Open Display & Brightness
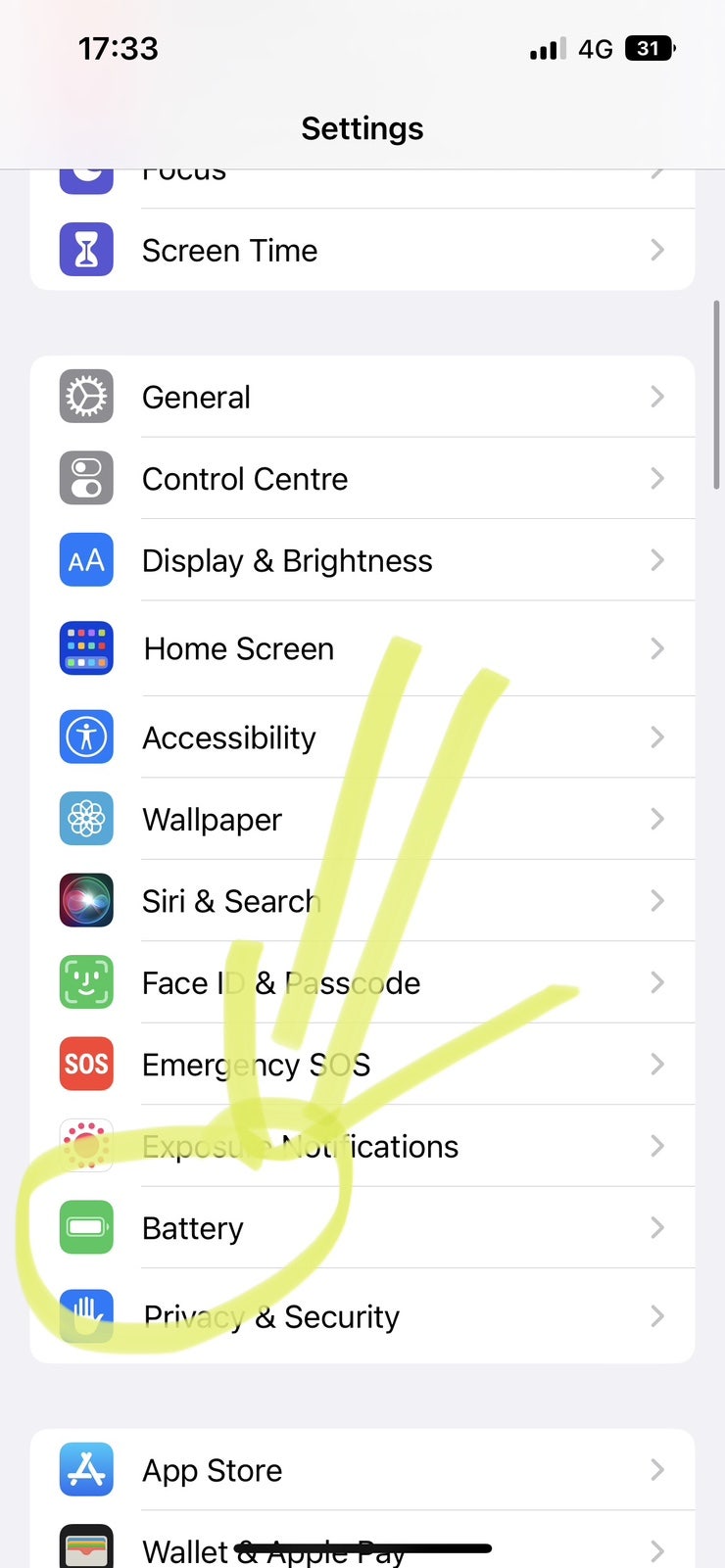Screen dimensions: 725x1568 pyautogui.click(x=362, y=561)
